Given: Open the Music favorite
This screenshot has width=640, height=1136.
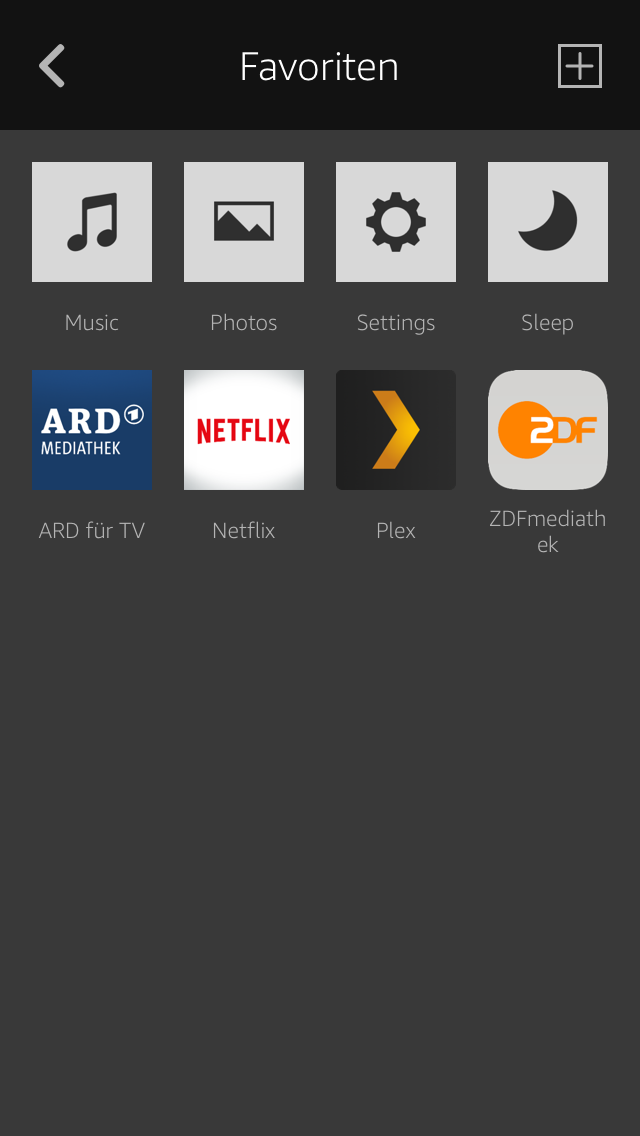Looking at the screenshot, I should 92,222.
